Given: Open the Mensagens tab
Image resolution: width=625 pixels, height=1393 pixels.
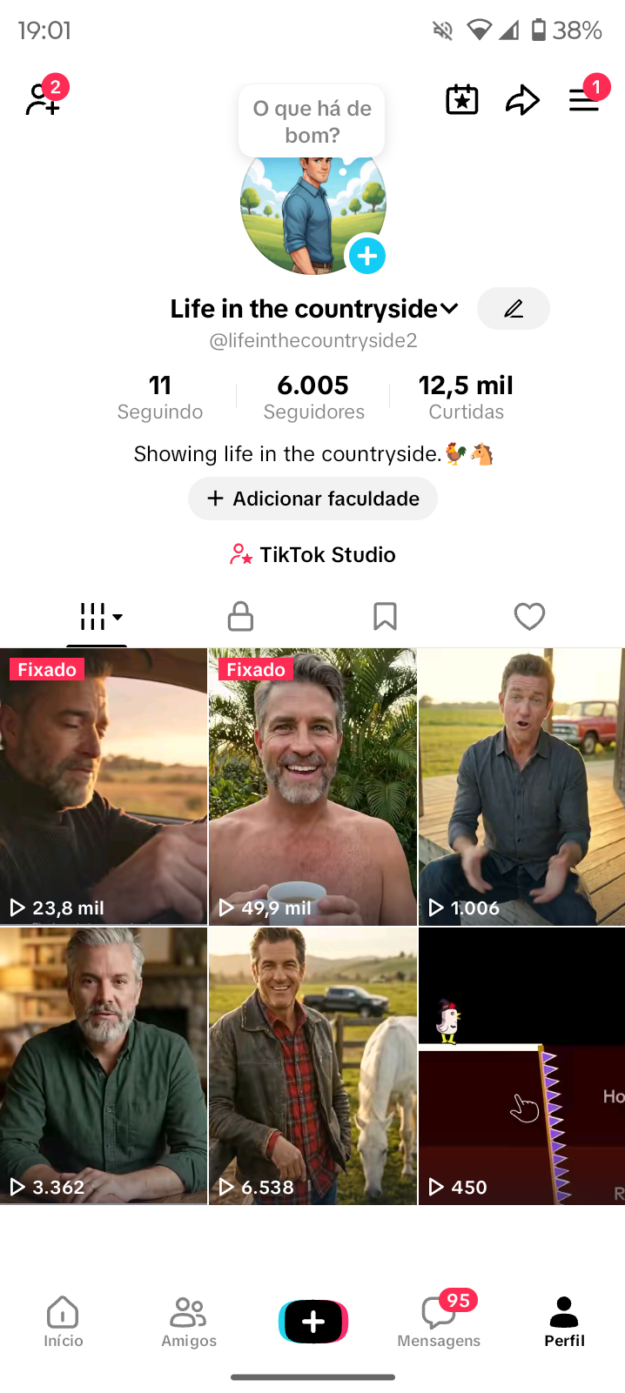Looking at the screenshot, I should click(439, 1322).
